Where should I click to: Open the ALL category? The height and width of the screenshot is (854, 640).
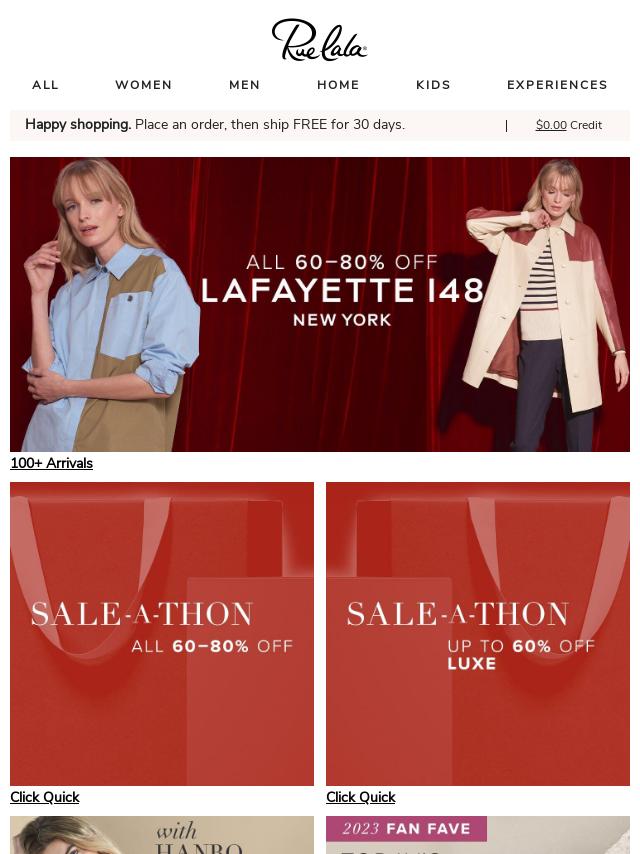point(45,85)
